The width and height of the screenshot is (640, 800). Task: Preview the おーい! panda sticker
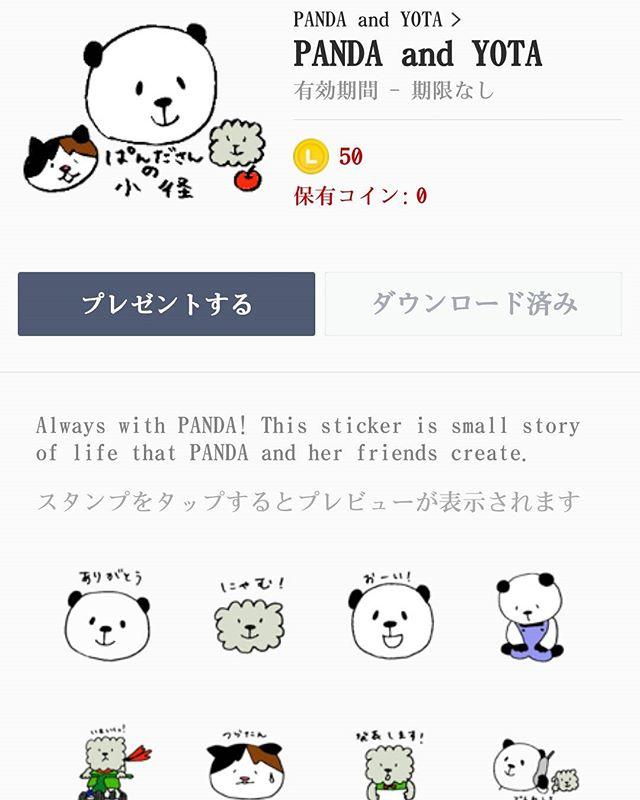391,616
